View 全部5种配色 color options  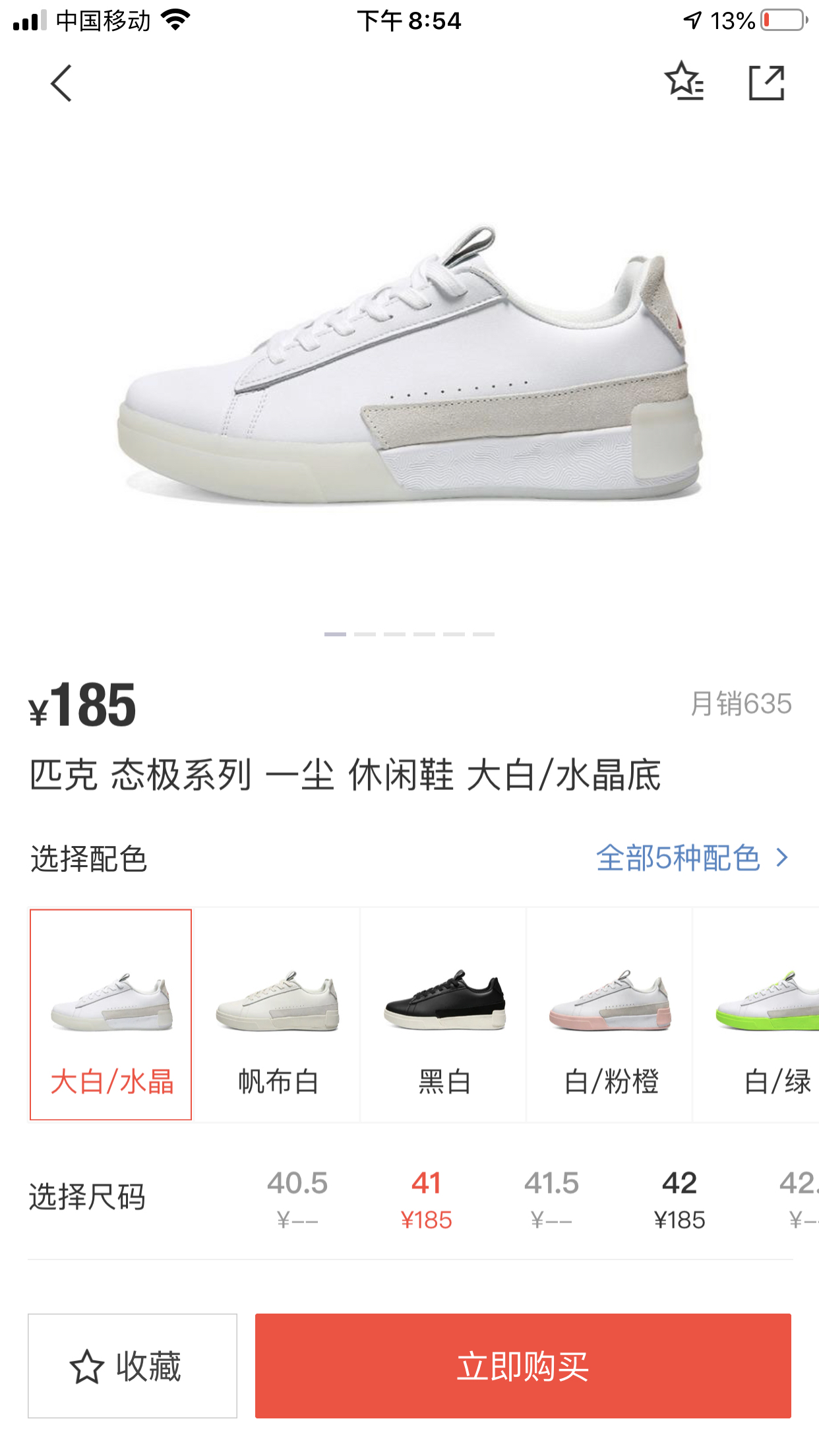[692, 858]
